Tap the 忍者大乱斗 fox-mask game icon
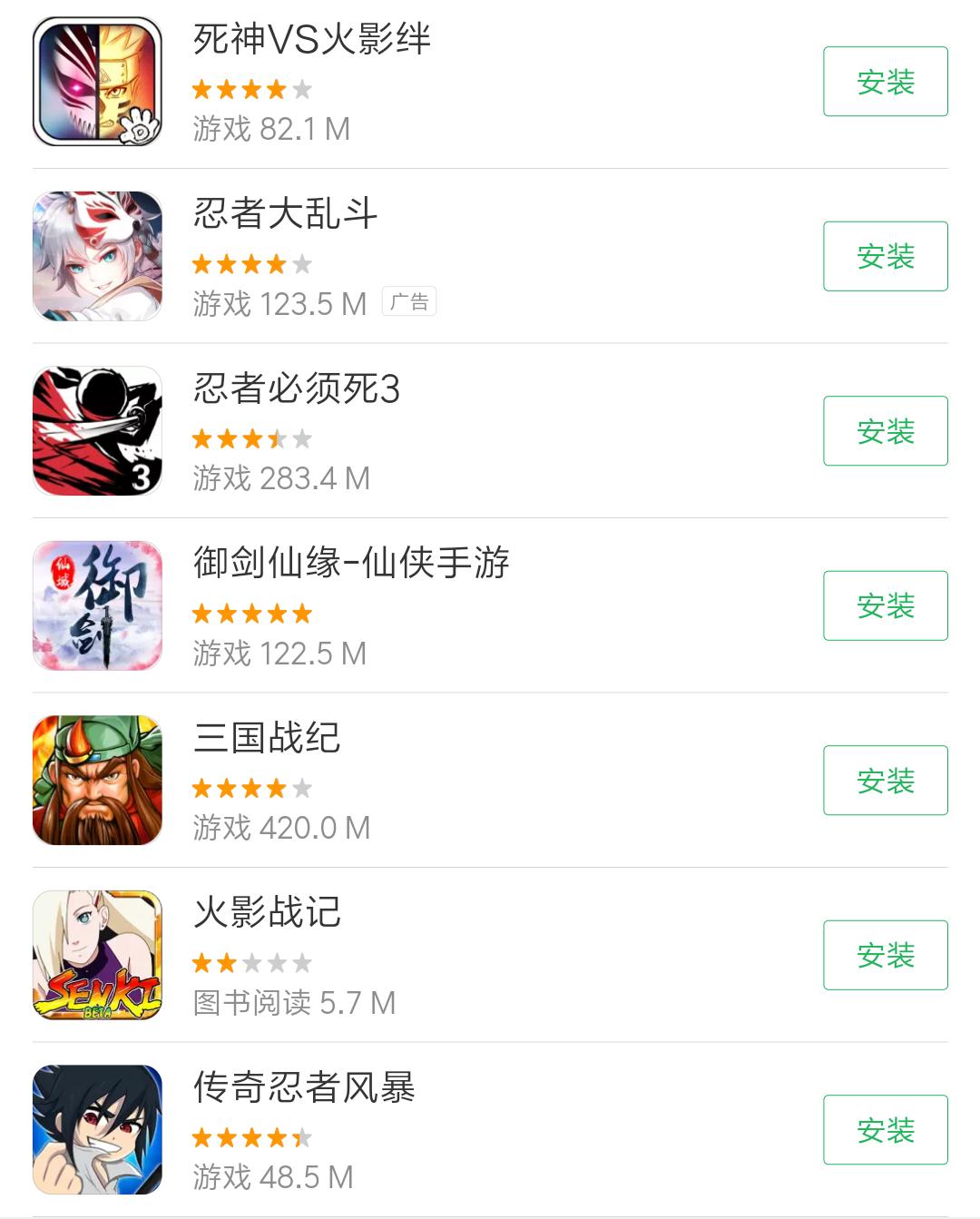980x1219 pixels. tap(98, 255)
